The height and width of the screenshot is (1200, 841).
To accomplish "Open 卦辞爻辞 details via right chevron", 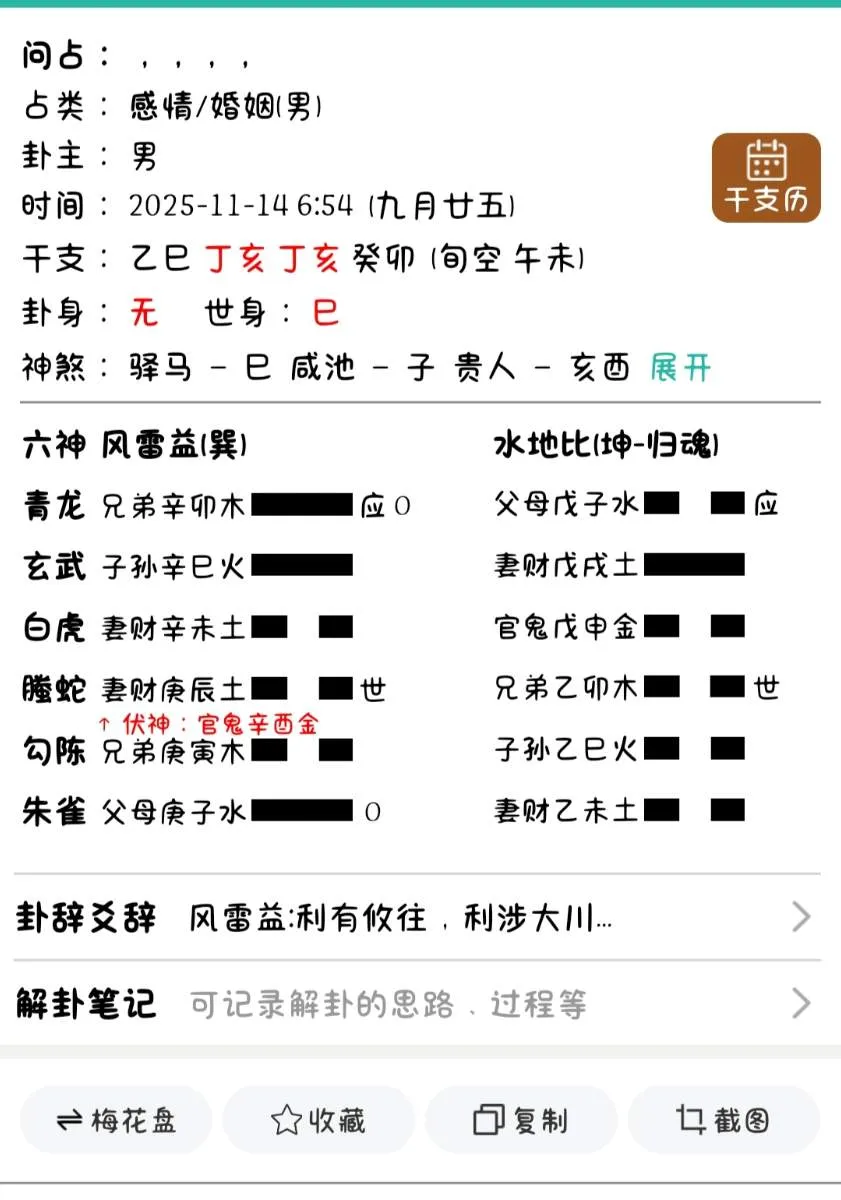I will (x=799, y=915).
